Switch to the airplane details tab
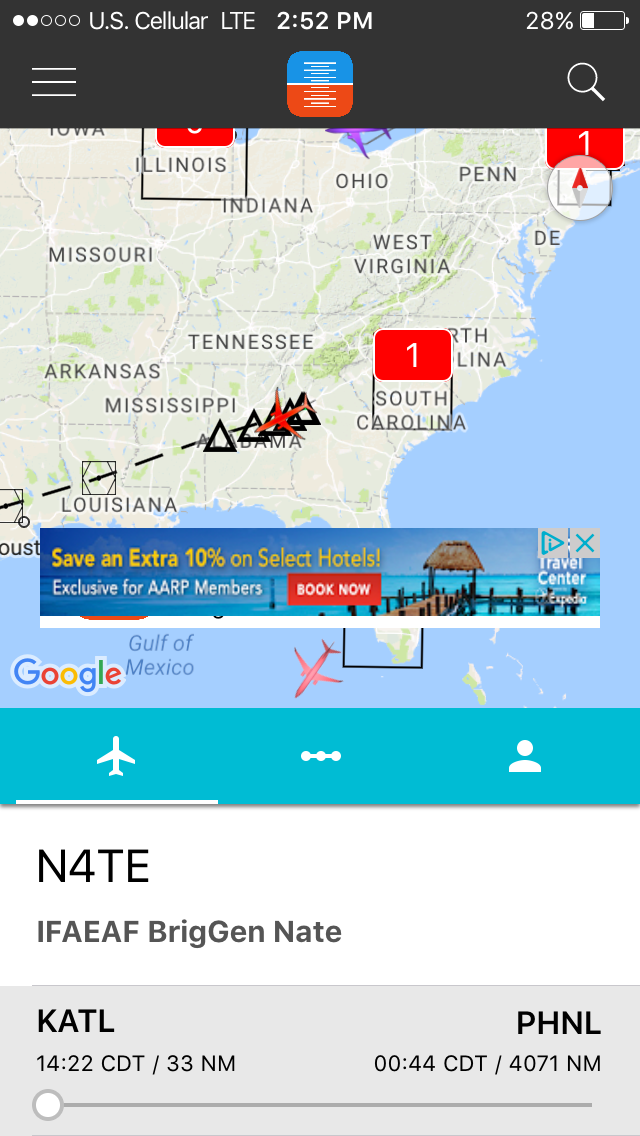 coord(117,757)
